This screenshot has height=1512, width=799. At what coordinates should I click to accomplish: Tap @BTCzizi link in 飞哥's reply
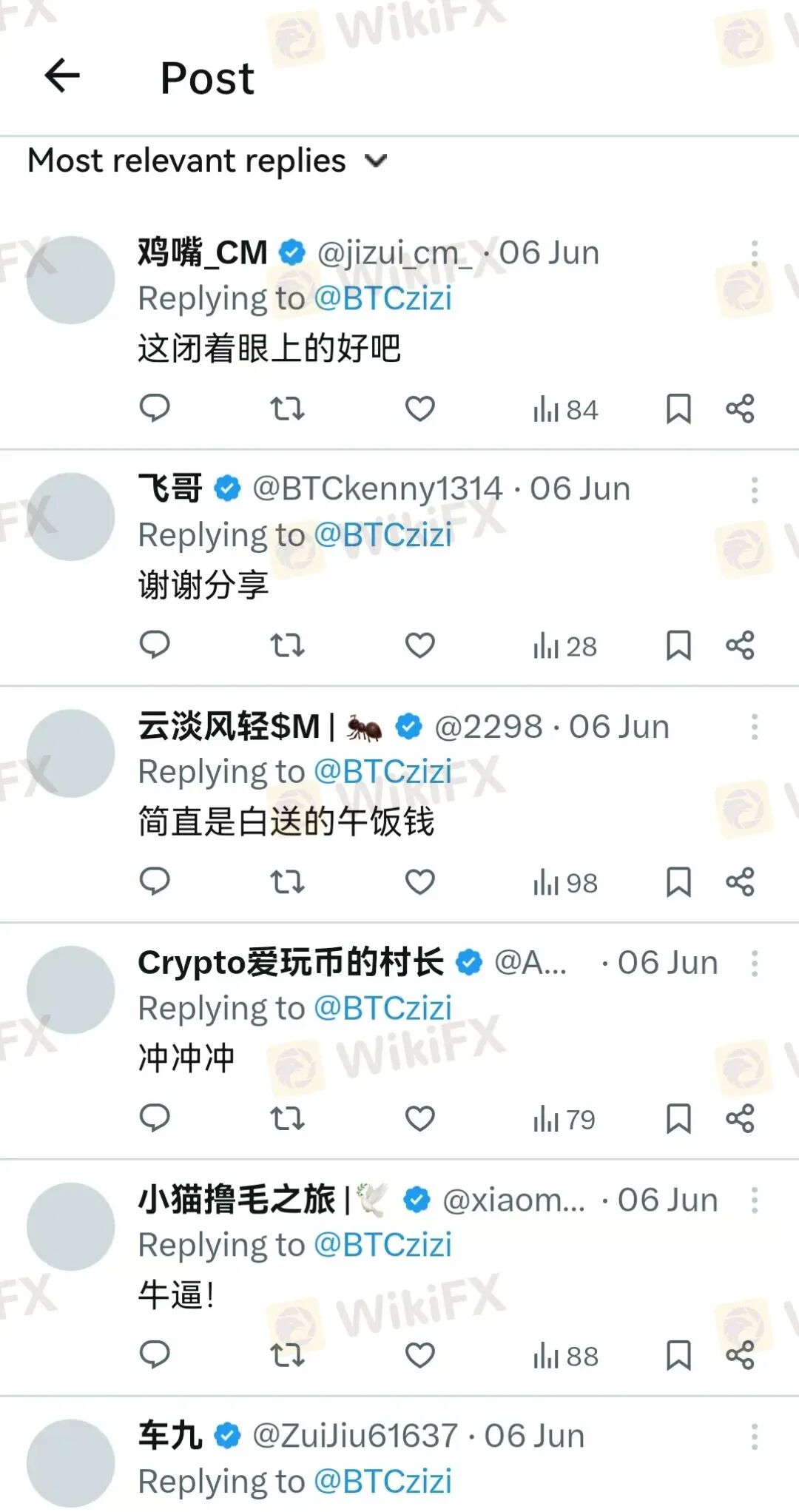(x=382, y=535)
